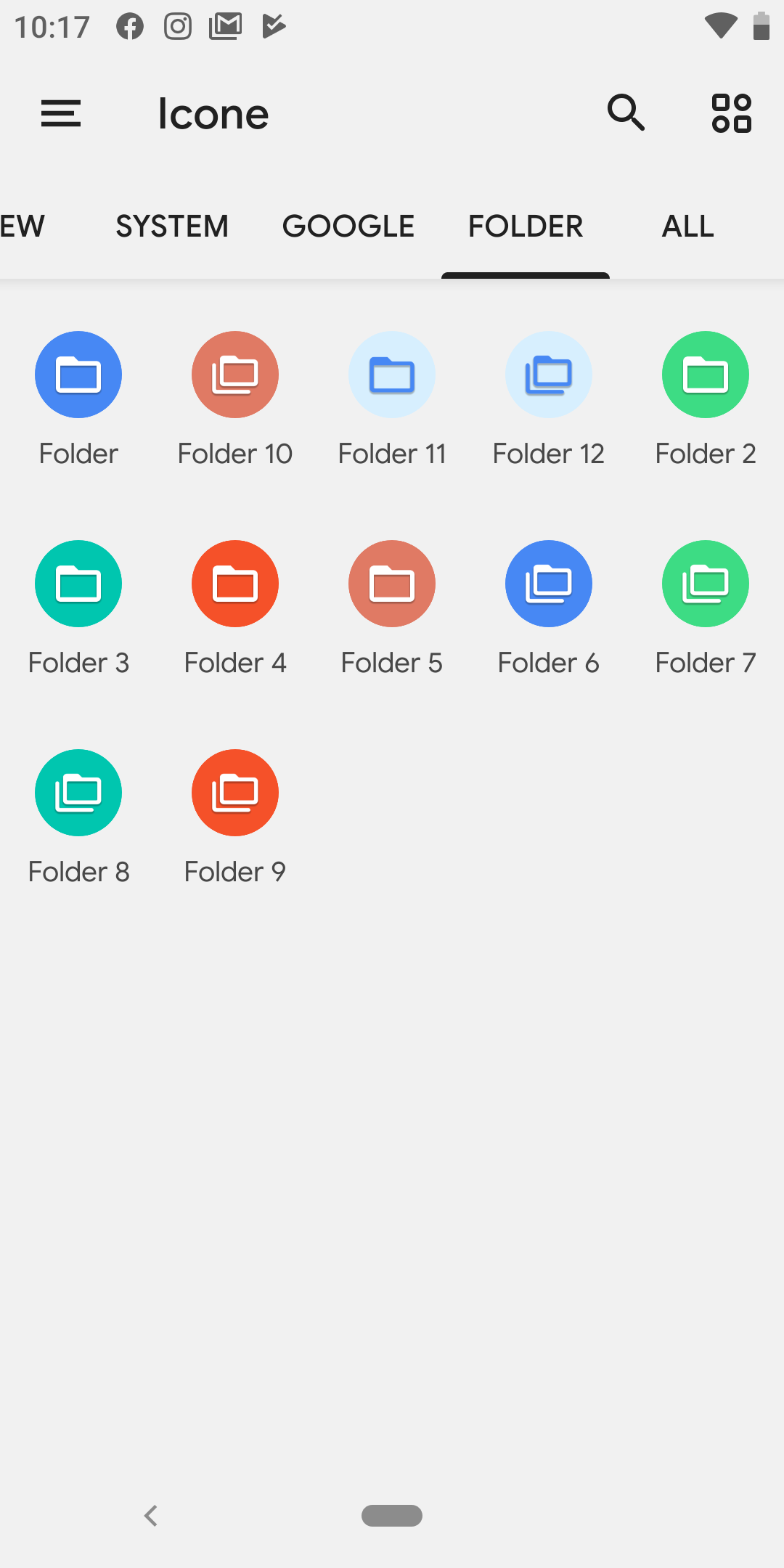The width and height of the screenshot is (784, 1568).
Task: Open the blue Folder icon
Action: click(78, 375)
